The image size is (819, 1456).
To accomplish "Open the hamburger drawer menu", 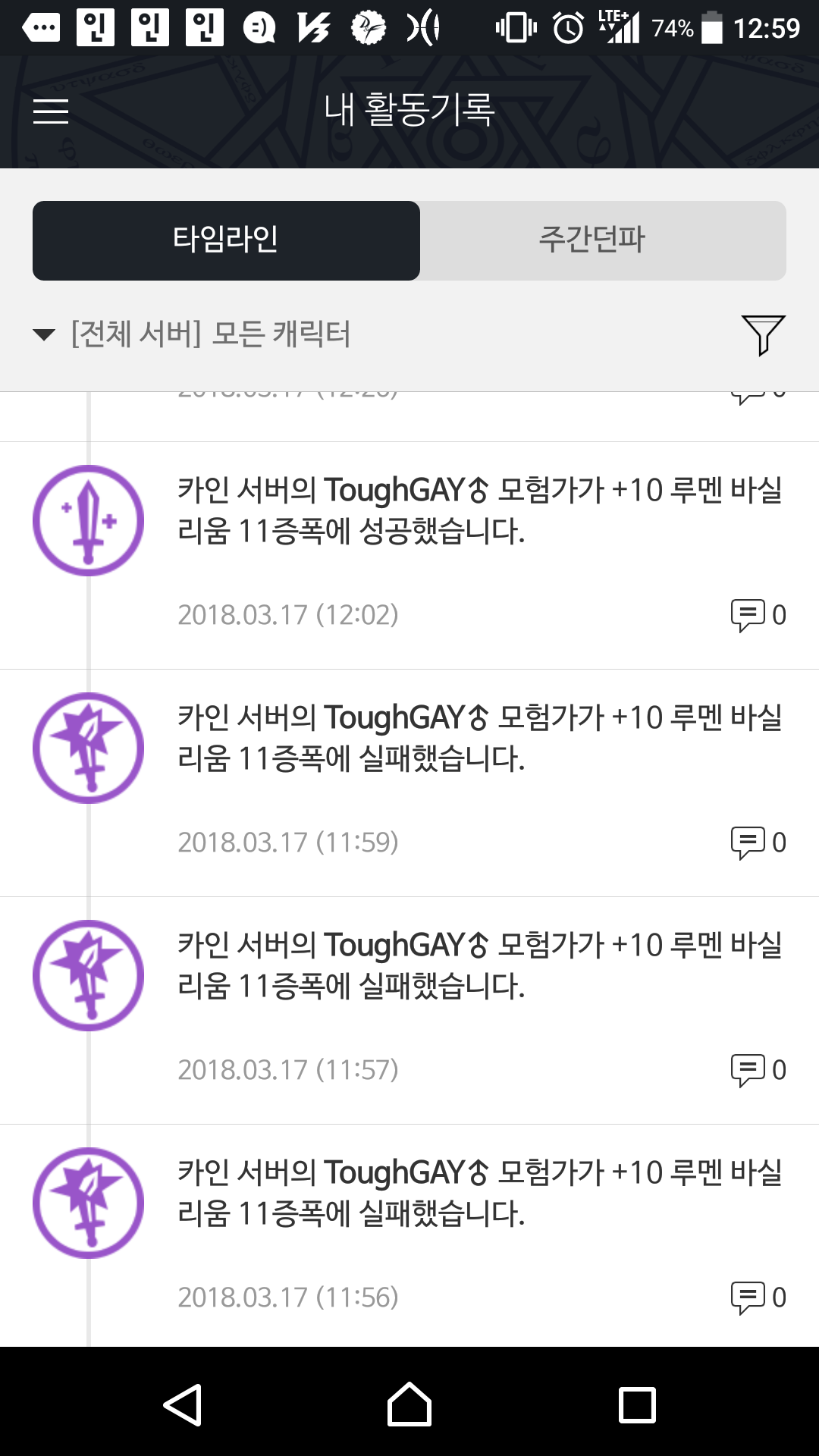I will click(51, 111).
